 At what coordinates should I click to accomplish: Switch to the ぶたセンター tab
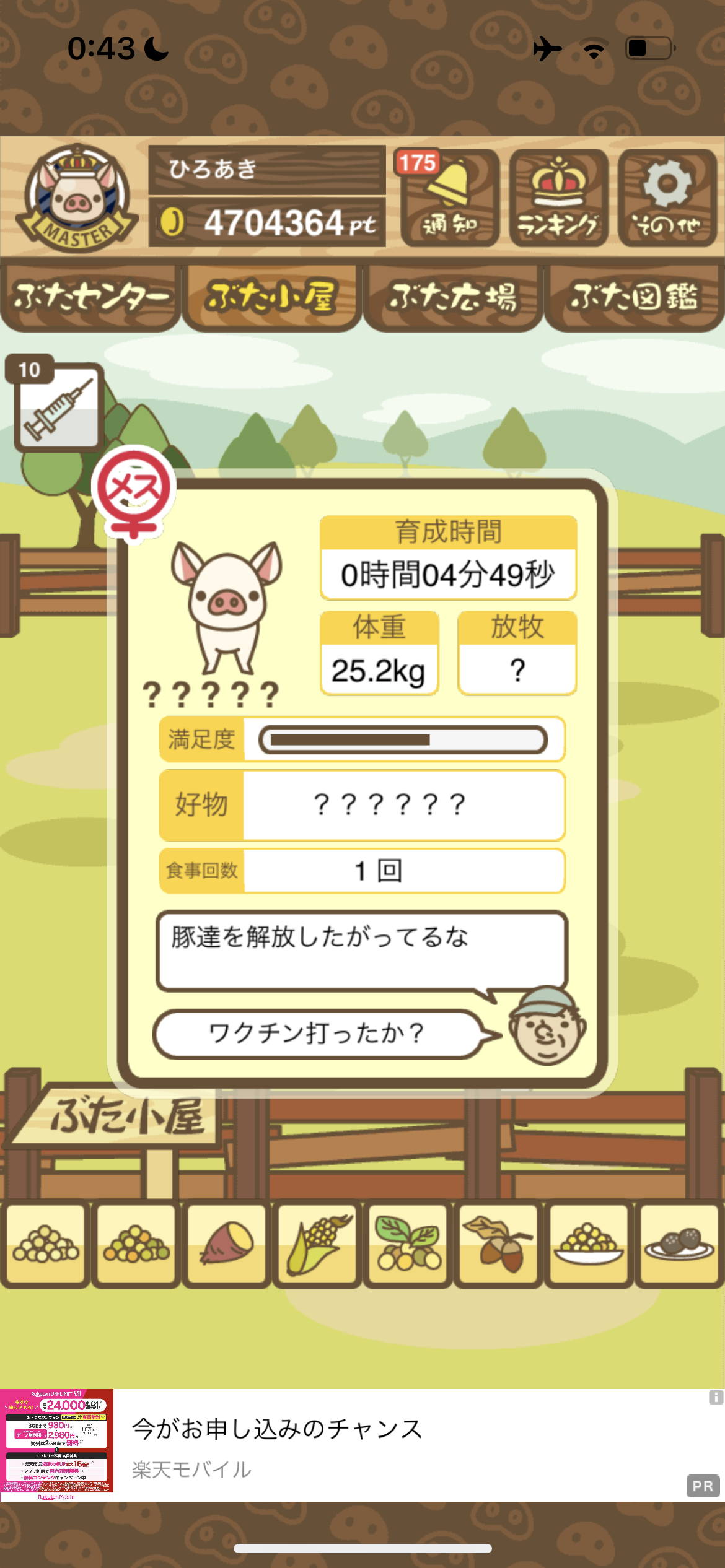(x=91, y=298)
